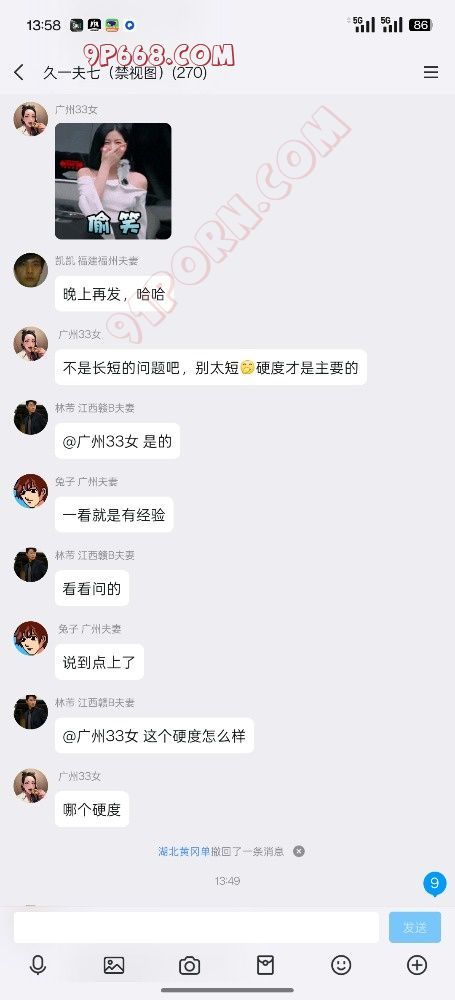The height and width of the screenshot is (1000, 455).
Task: Tap the message input field
Action: pos(197,927)
